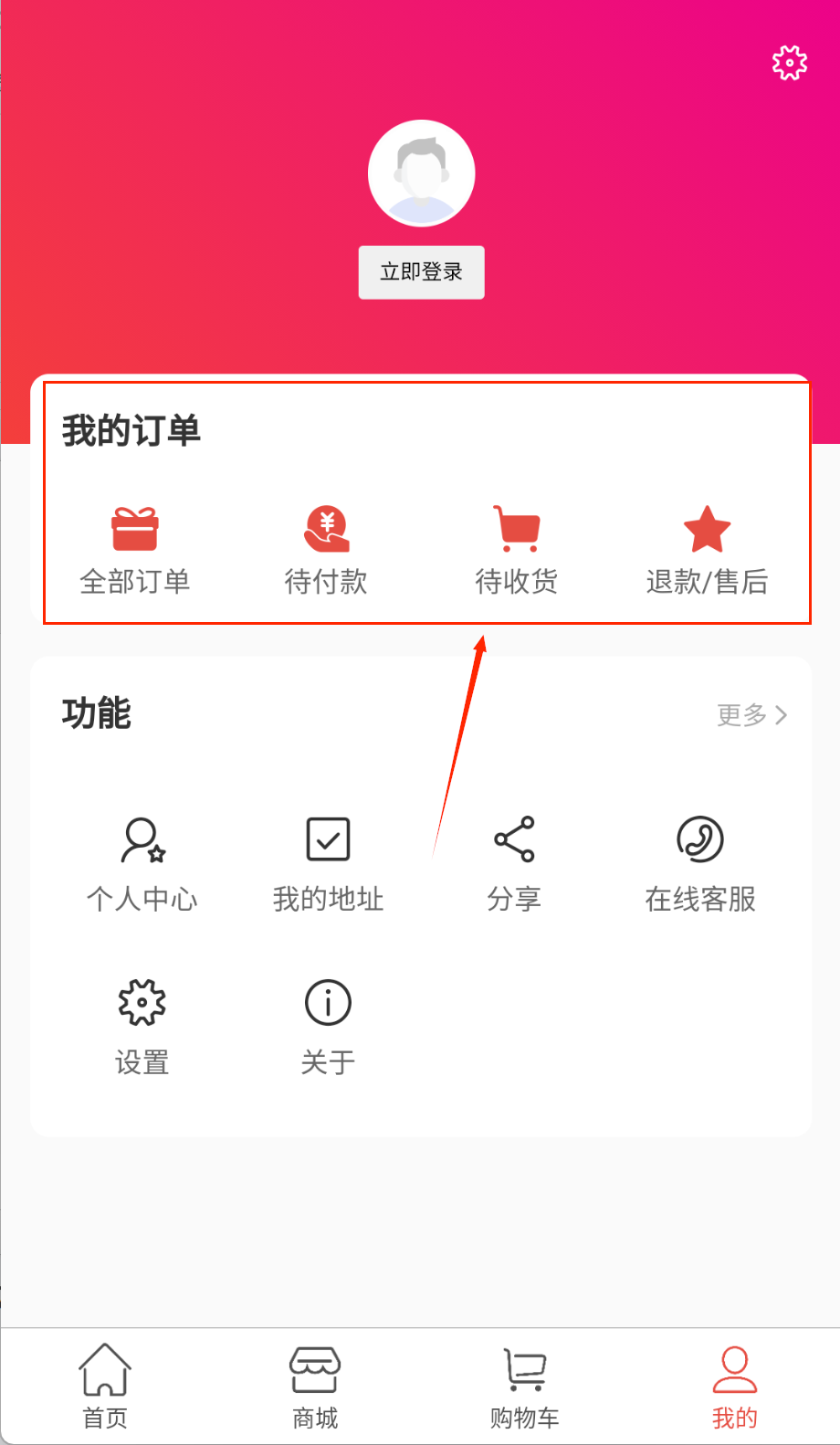Open settings gear icon at top

pos(789,63)
